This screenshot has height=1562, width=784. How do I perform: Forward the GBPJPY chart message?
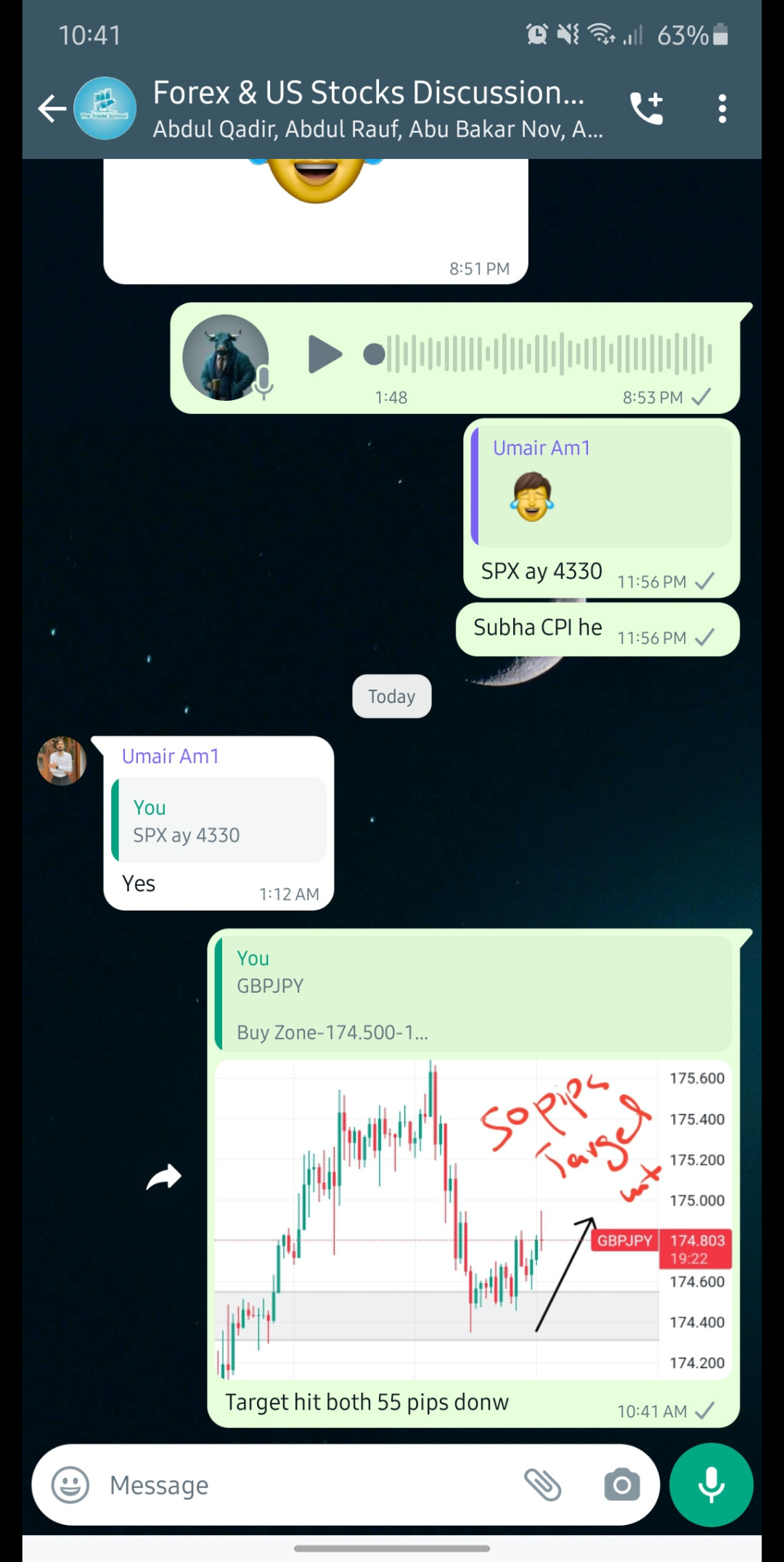[164, 1177]
